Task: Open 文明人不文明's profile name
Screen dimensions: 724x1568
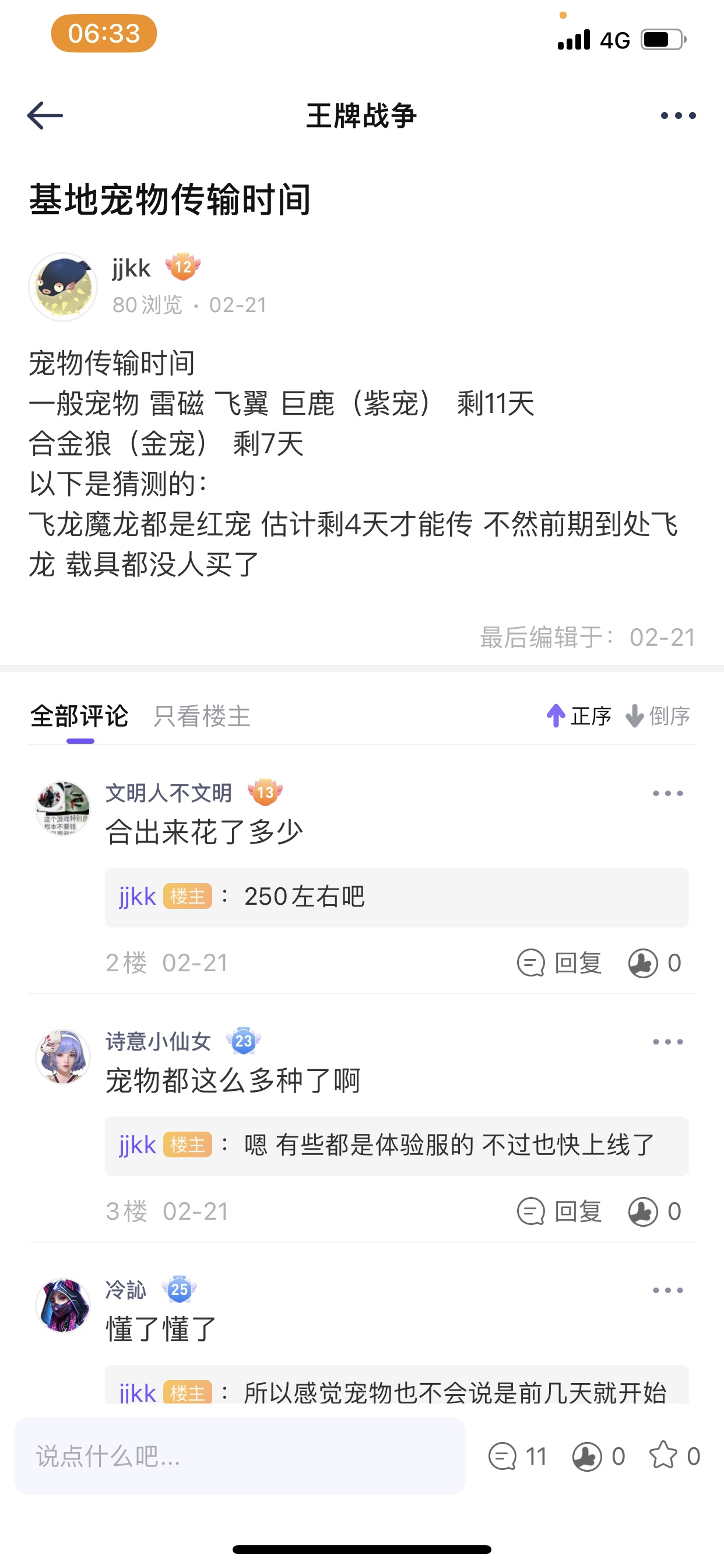Action: tap(168, 793)
